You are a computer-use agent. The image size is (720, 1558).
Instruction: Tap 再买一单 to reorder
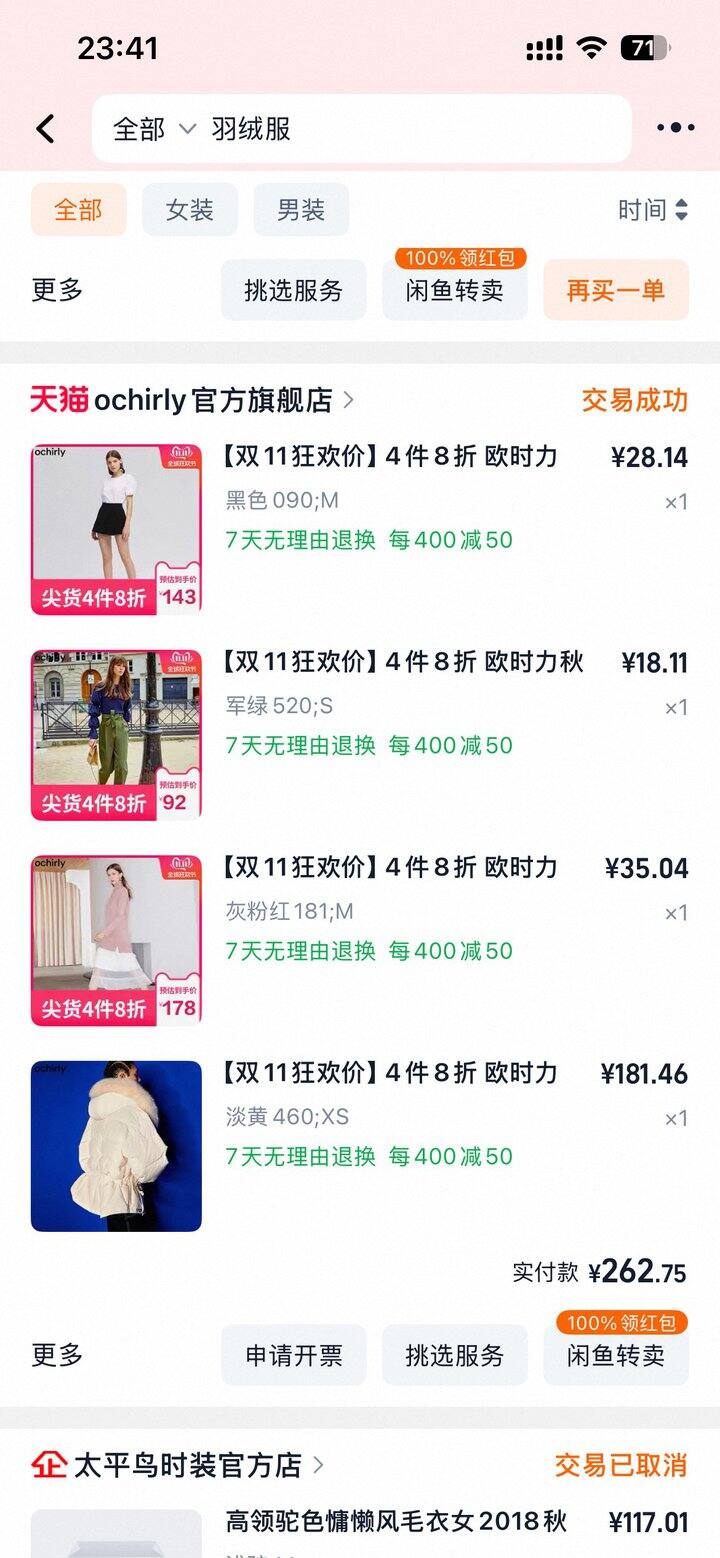(615, 290)
